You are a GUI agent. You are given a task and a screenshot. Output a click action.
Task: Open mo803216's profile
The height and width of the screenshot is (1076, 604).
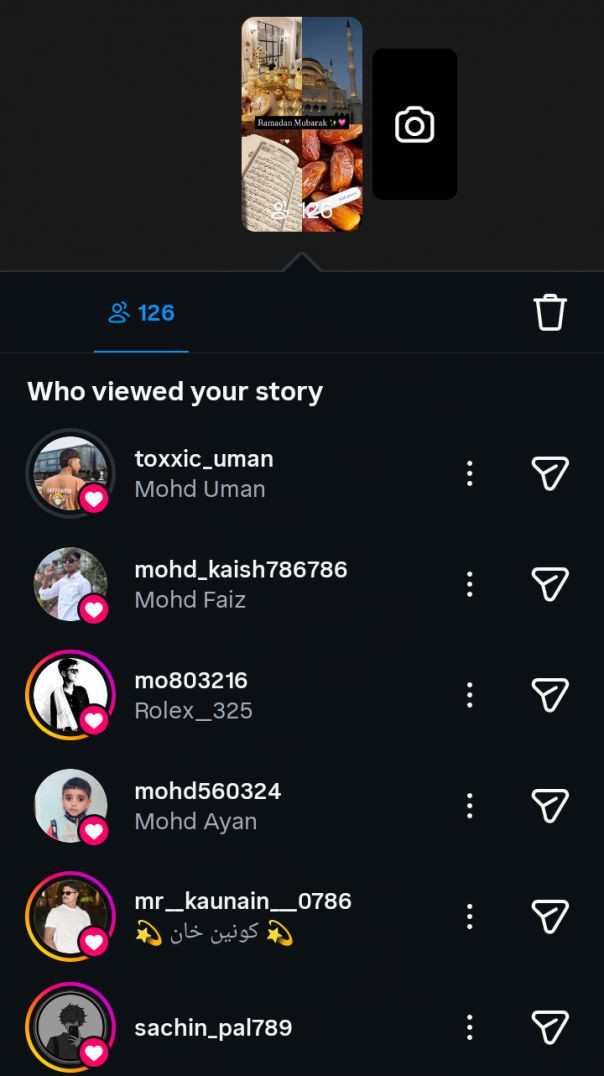pyautogui.click(x=191, y=681)
